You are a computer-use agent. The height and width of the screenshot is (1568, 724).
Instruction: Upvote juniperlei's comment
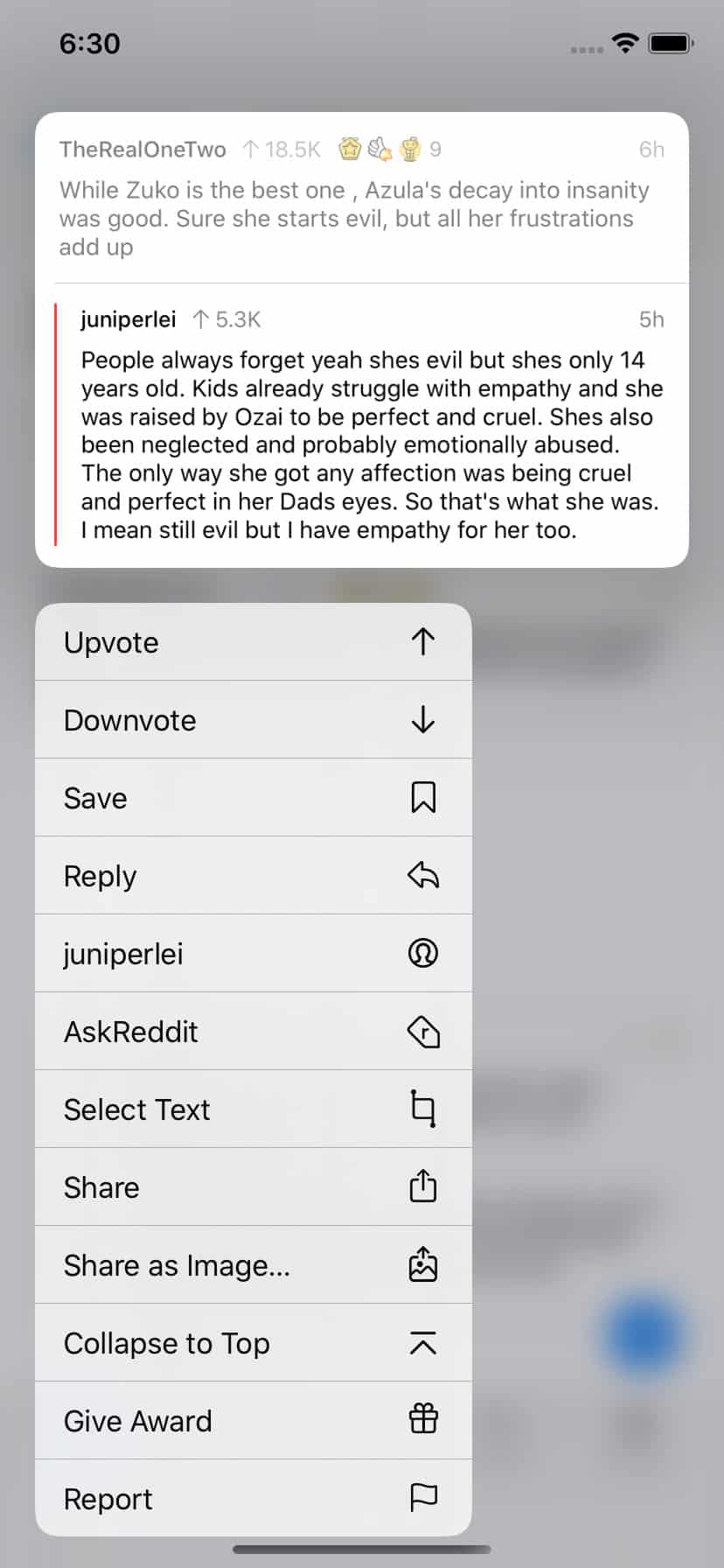click(254, 642)
